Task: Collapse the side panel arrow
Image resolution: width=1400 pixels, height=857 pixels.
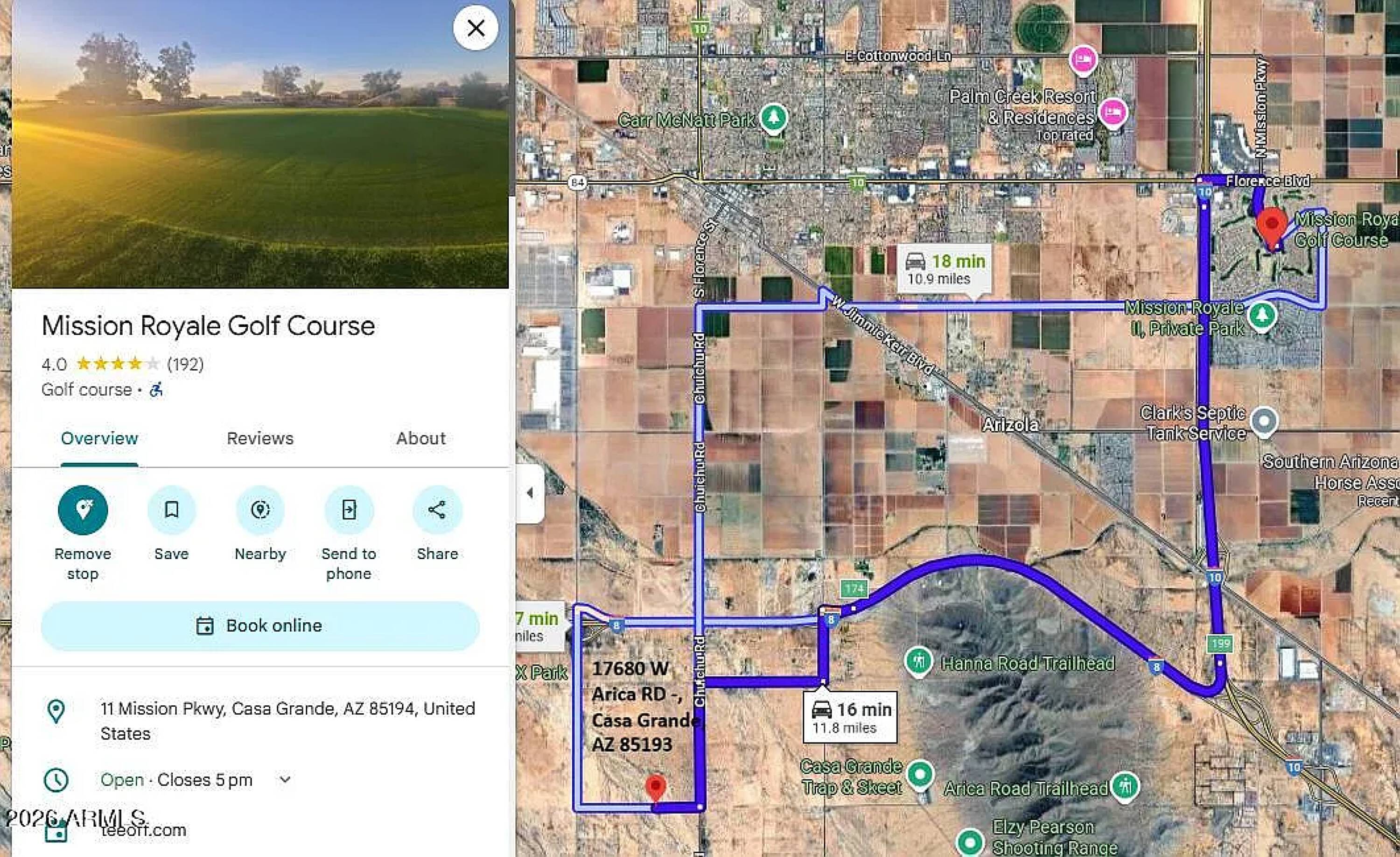Action: coord(530,493)
